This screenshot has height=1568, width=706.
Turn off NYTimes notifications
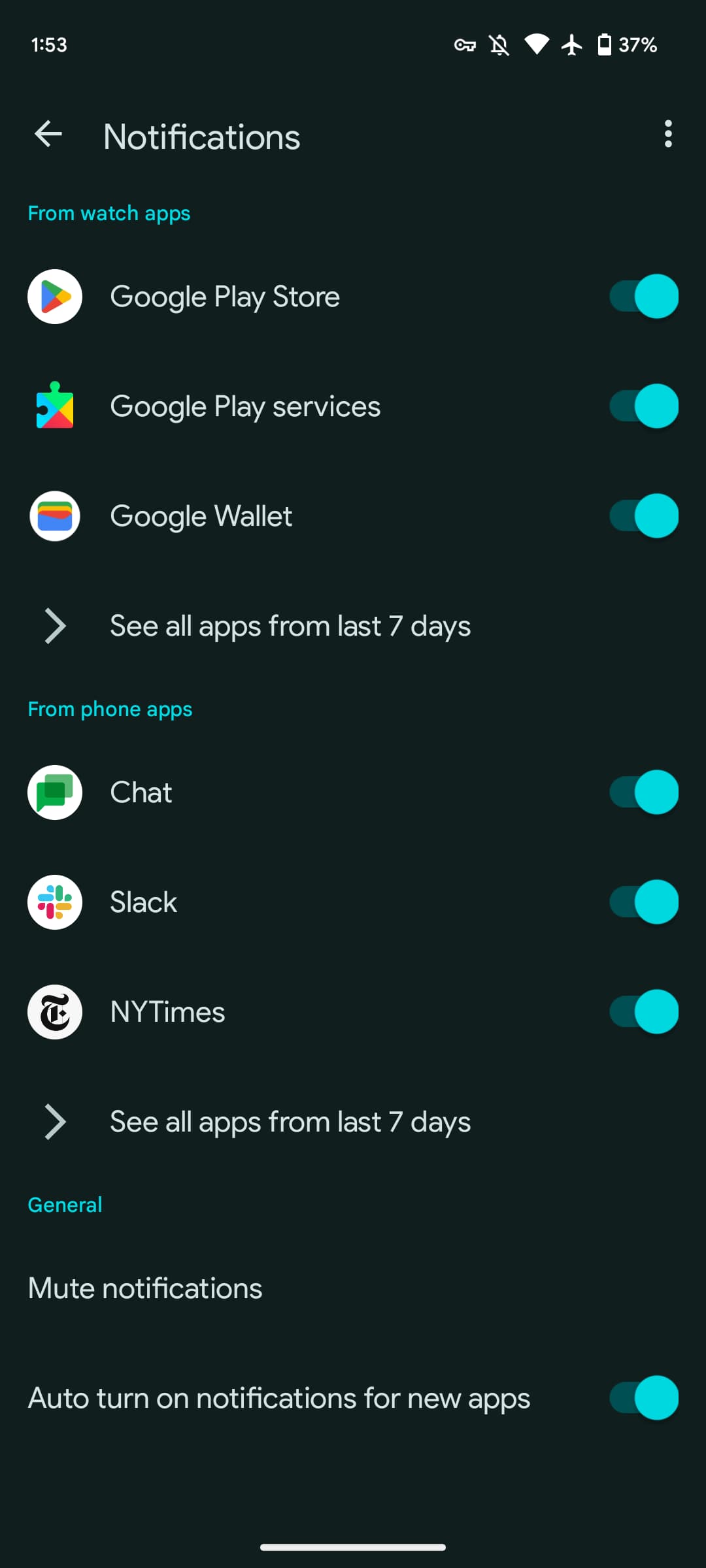coord(644,1012)
